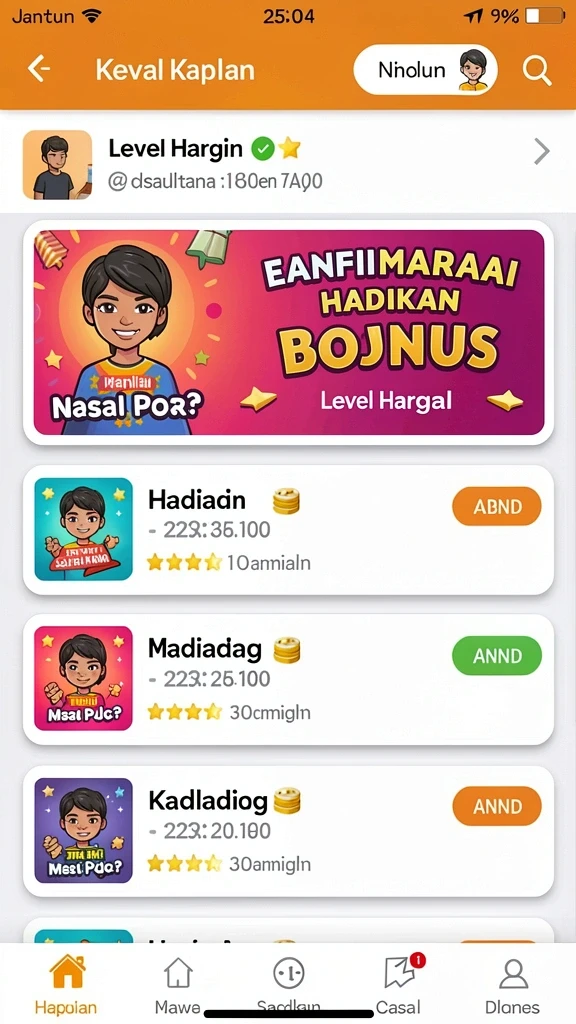Image resolution: width=576 pixels, height=1024 pixels.
Task: Open the Casal tab with notification badge
Action: click(399, 984)
